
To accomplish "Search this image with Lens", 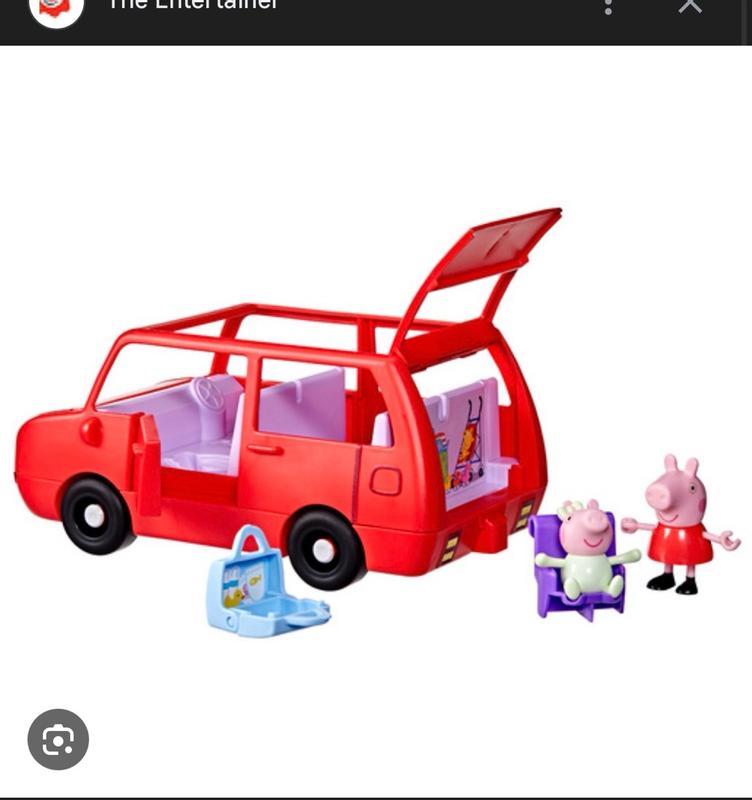I will tap(58, 739).
